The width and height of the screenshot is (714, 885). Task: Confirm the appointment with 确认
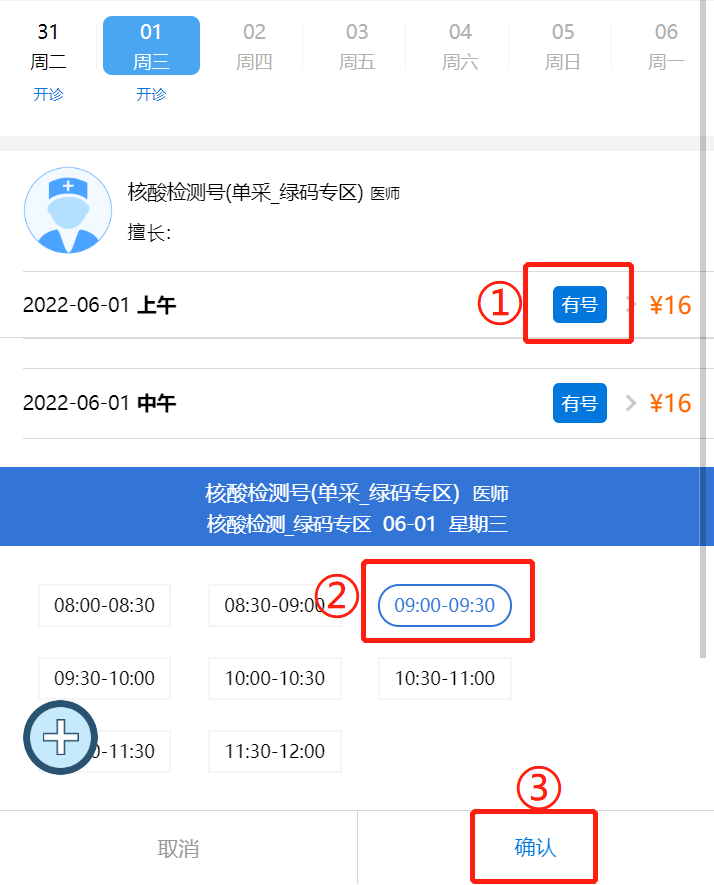(x=535, y=848)
